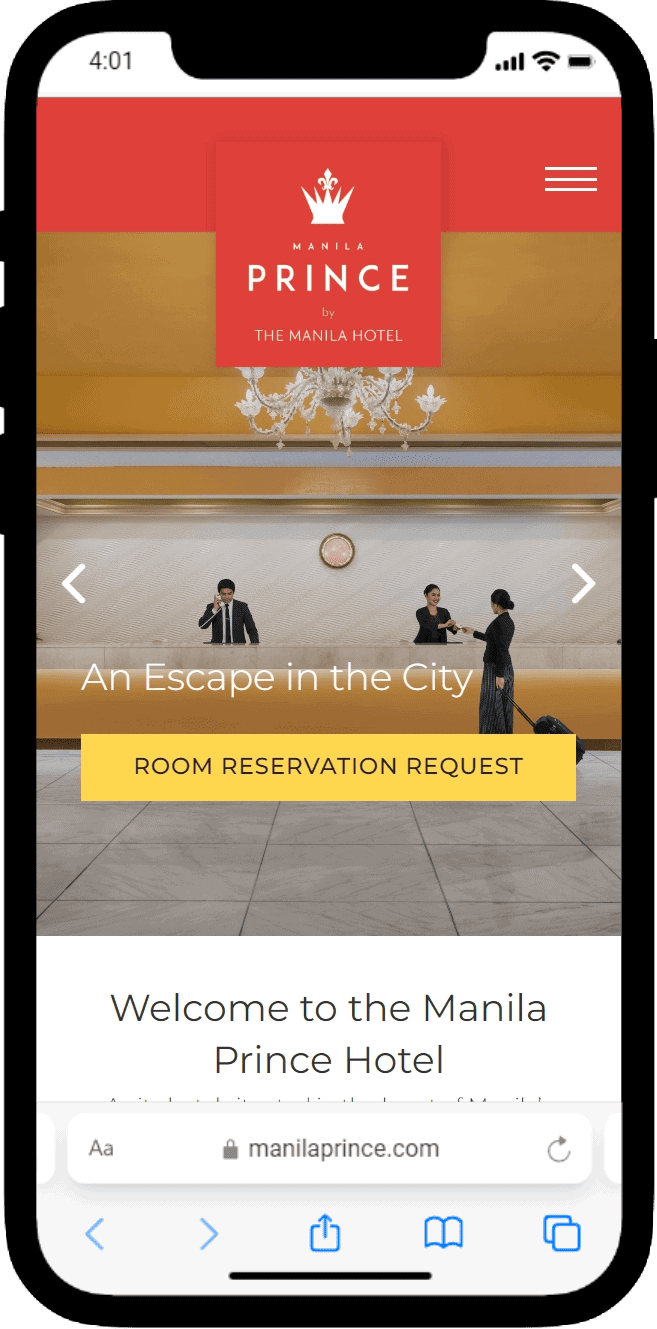Open browser bookmarks

coord(443,1234)
